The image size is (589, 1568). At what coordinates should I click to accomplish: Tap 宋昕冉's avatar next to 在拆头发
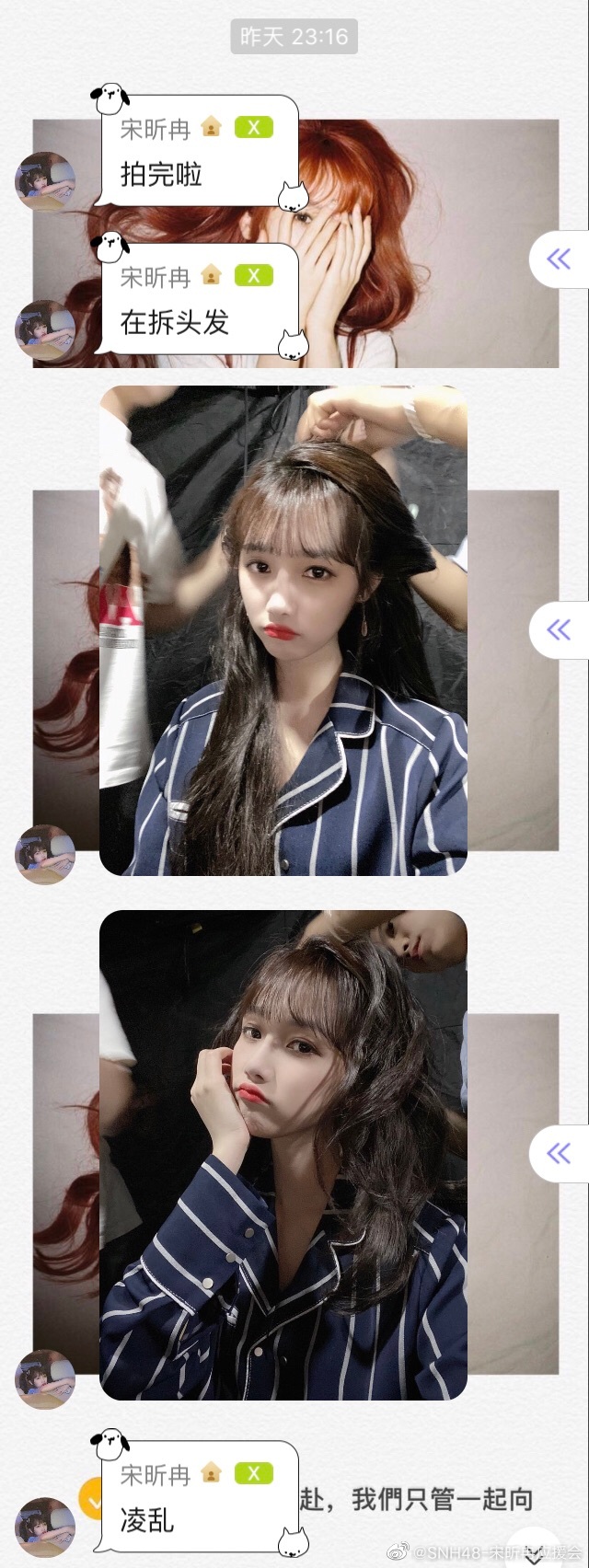[45, 329]
